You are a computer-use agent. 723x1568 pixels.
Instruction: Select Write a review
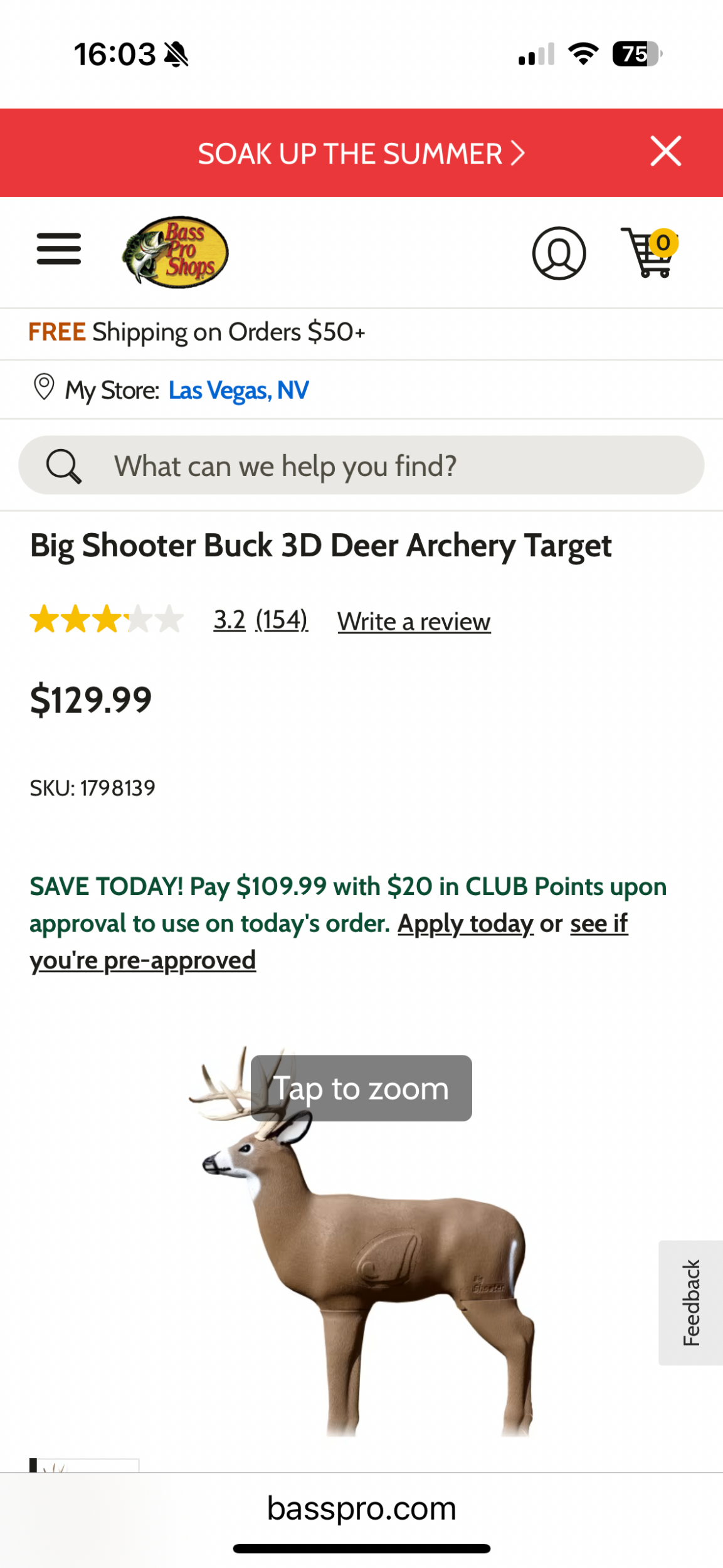pyautogui.click(x=414, y=622)
